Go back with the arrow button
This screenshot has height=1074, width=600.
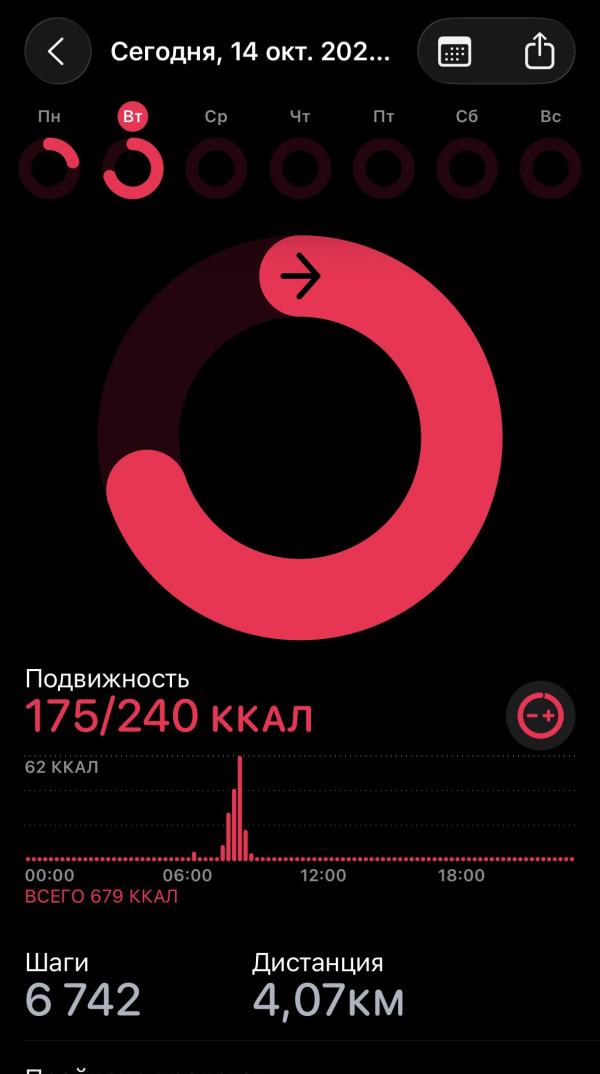pos(56,51)
